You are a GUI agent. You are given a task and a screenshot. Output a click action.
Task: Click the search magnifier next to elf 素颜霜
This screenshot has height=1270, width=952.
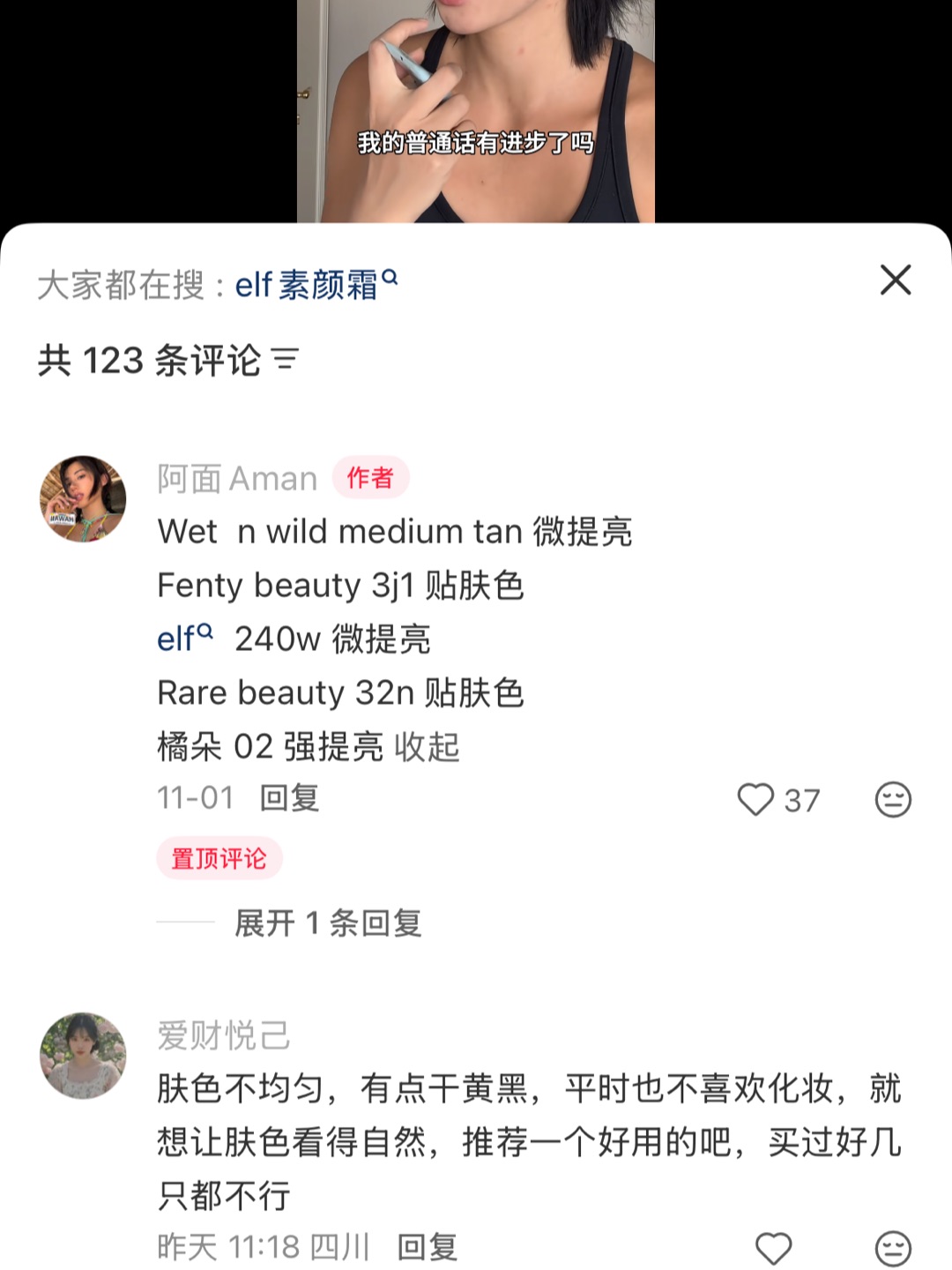click(x=390, y=276)
